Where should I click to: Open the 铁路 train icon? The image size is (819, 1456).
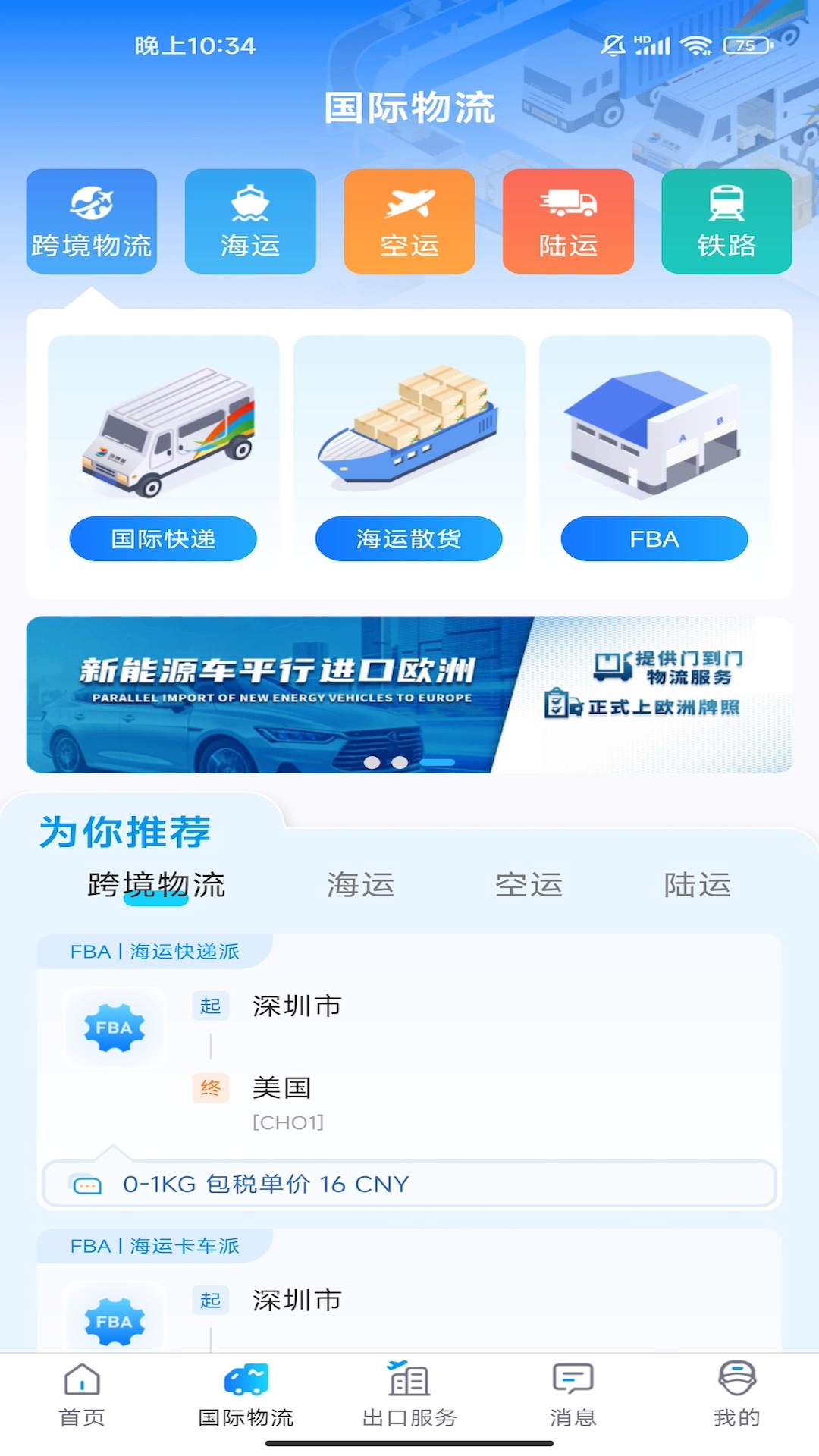[726, 201]
